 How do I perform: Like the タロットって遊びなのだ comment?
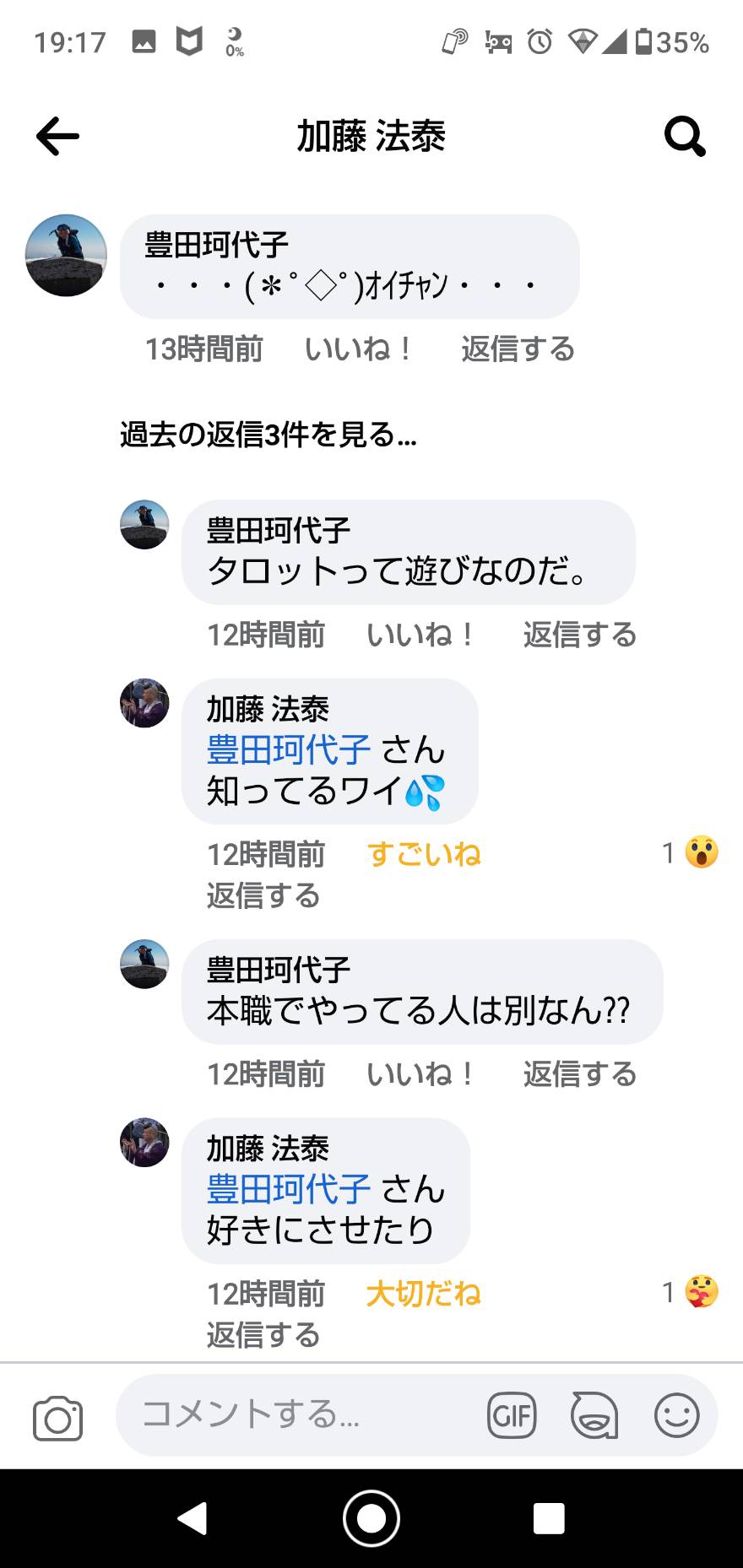pos(420,635)
